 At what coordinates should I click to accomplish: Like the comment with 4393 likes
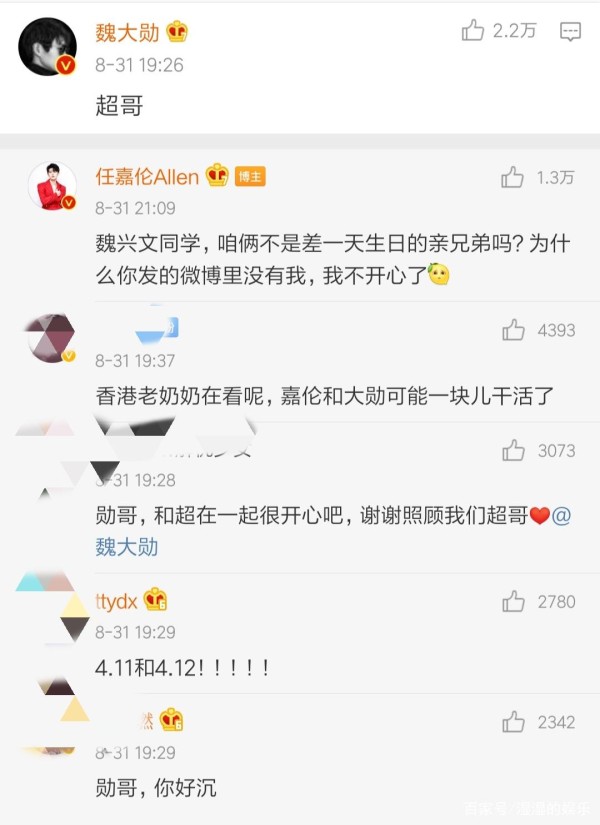[x=513, y=330]
